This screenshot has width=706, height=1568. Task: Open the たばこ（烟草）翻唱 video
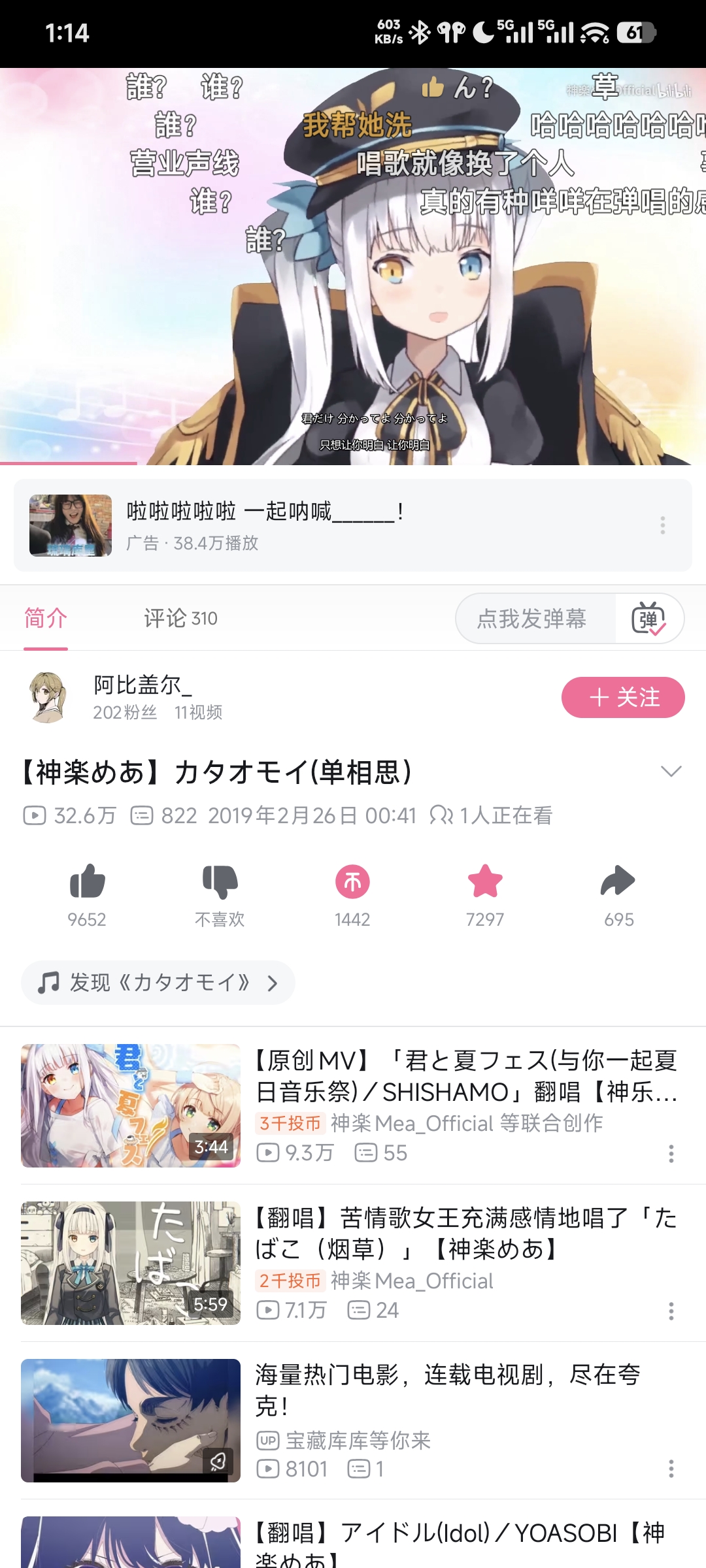[x=353, y=1263]
